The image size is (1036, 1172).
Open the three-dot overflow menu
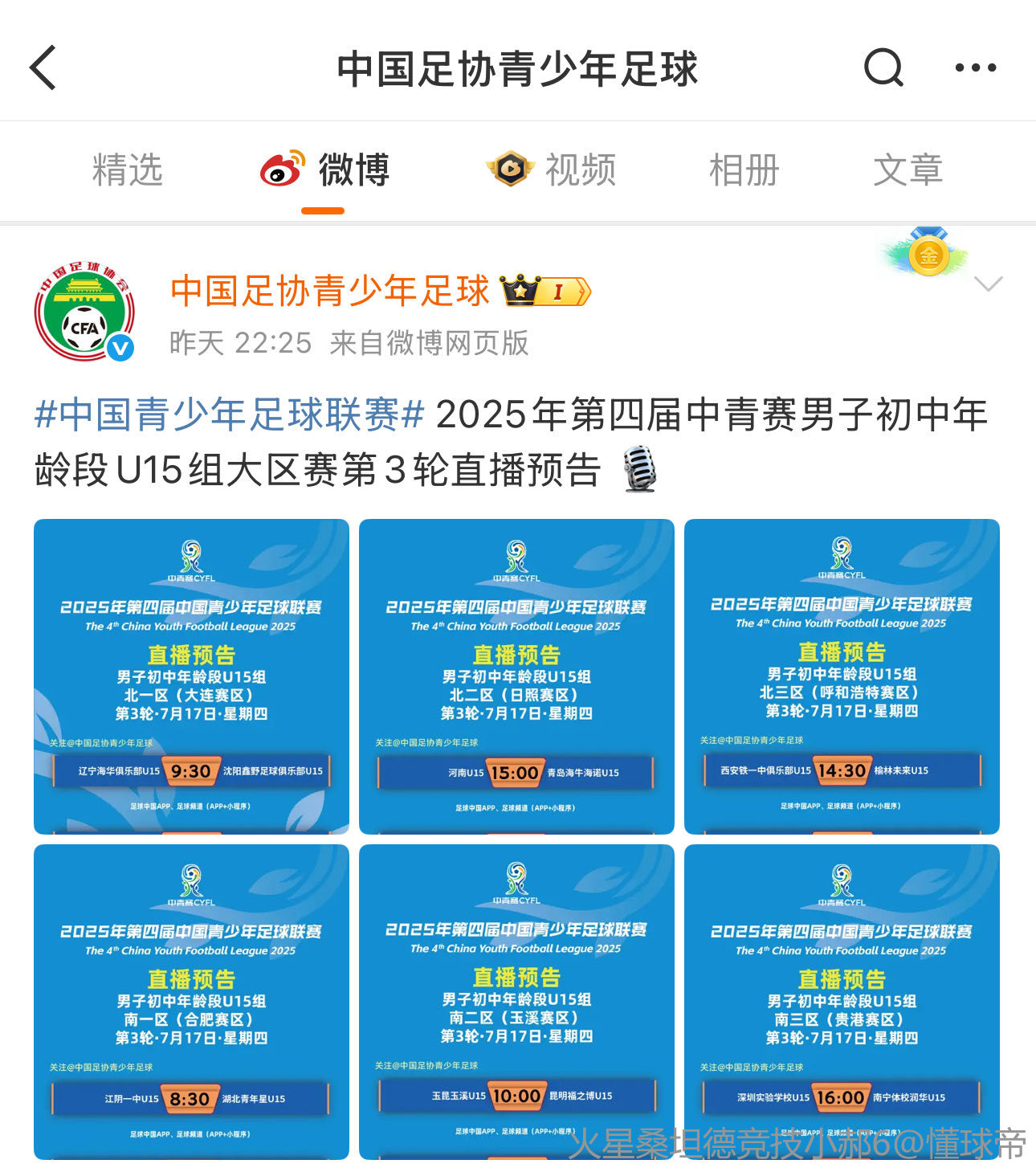point(975,68)
